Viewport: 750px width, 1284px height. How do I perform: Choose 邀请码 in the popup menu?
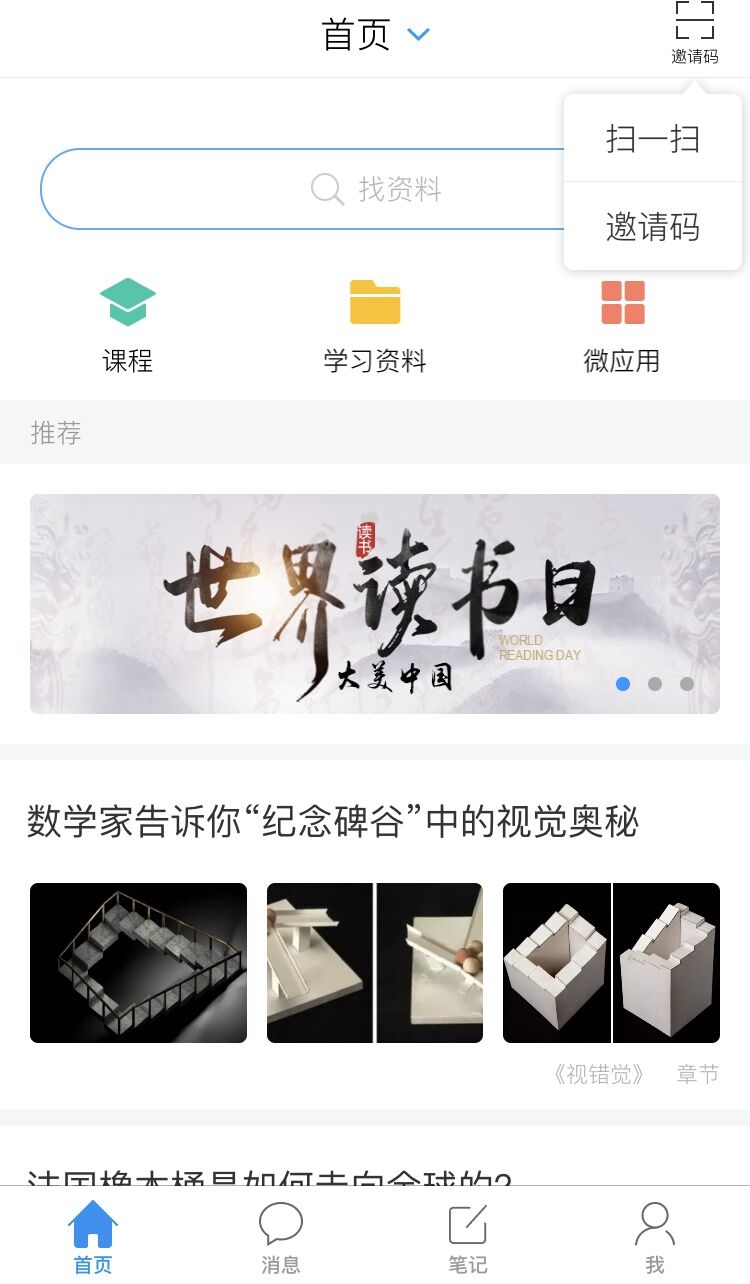652,227
